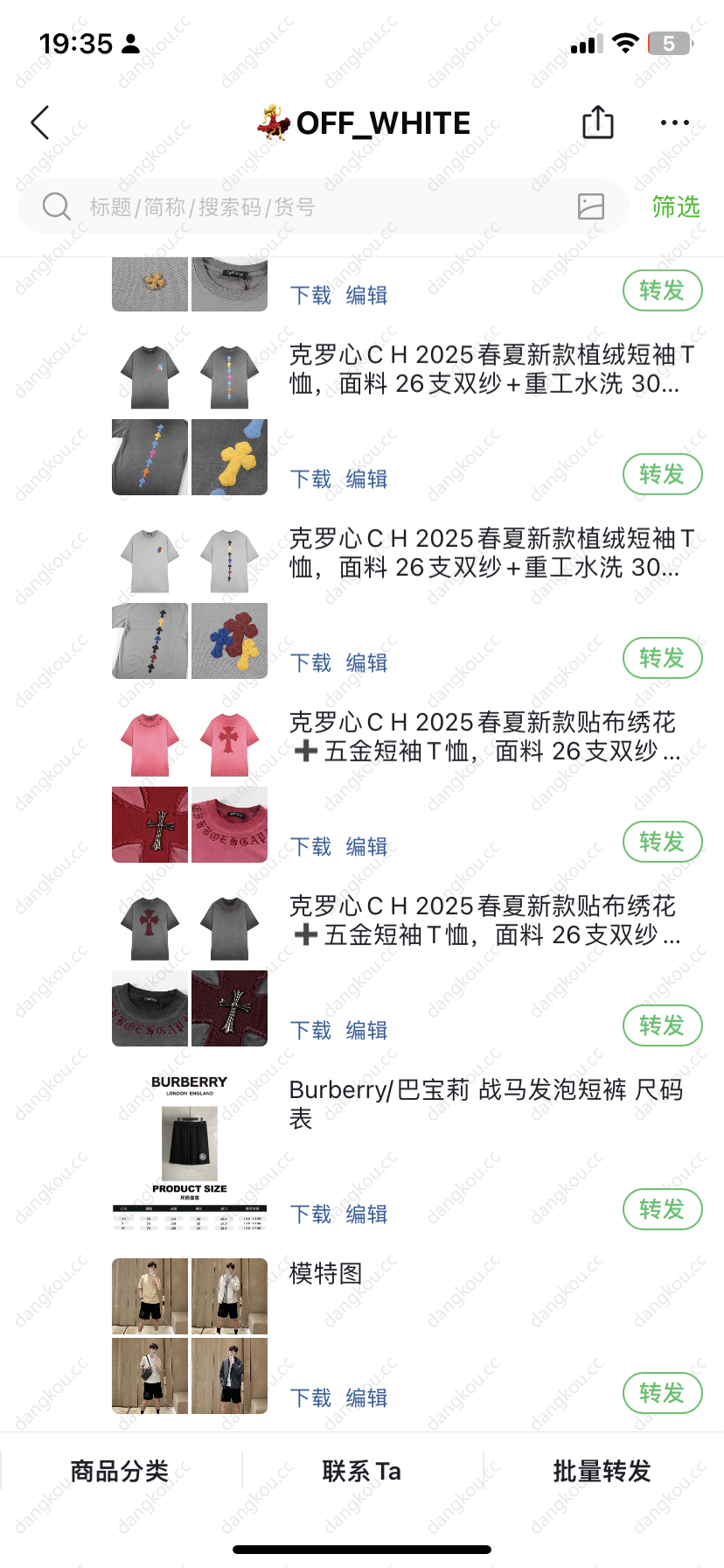
Task: Open the Burberry shorts size chart item
Action: tap(190, 1153)
